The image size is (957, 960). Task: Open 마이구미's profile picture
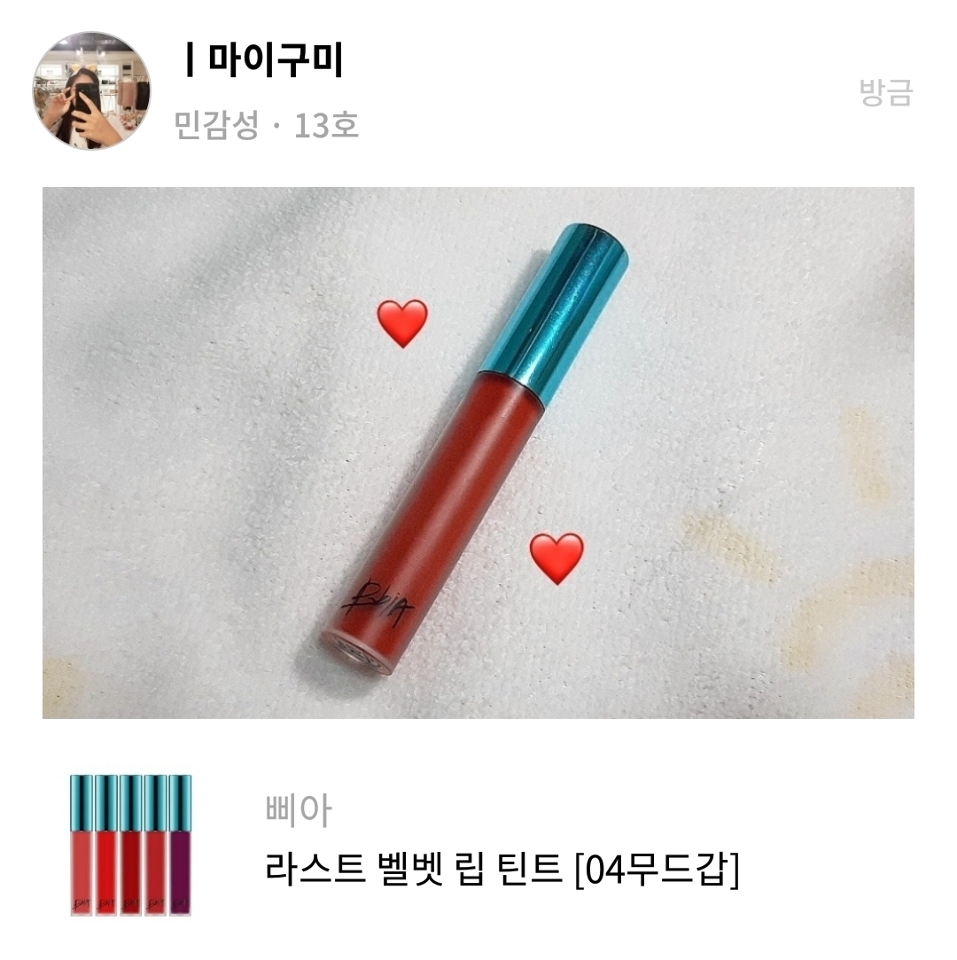coord(91,91)
